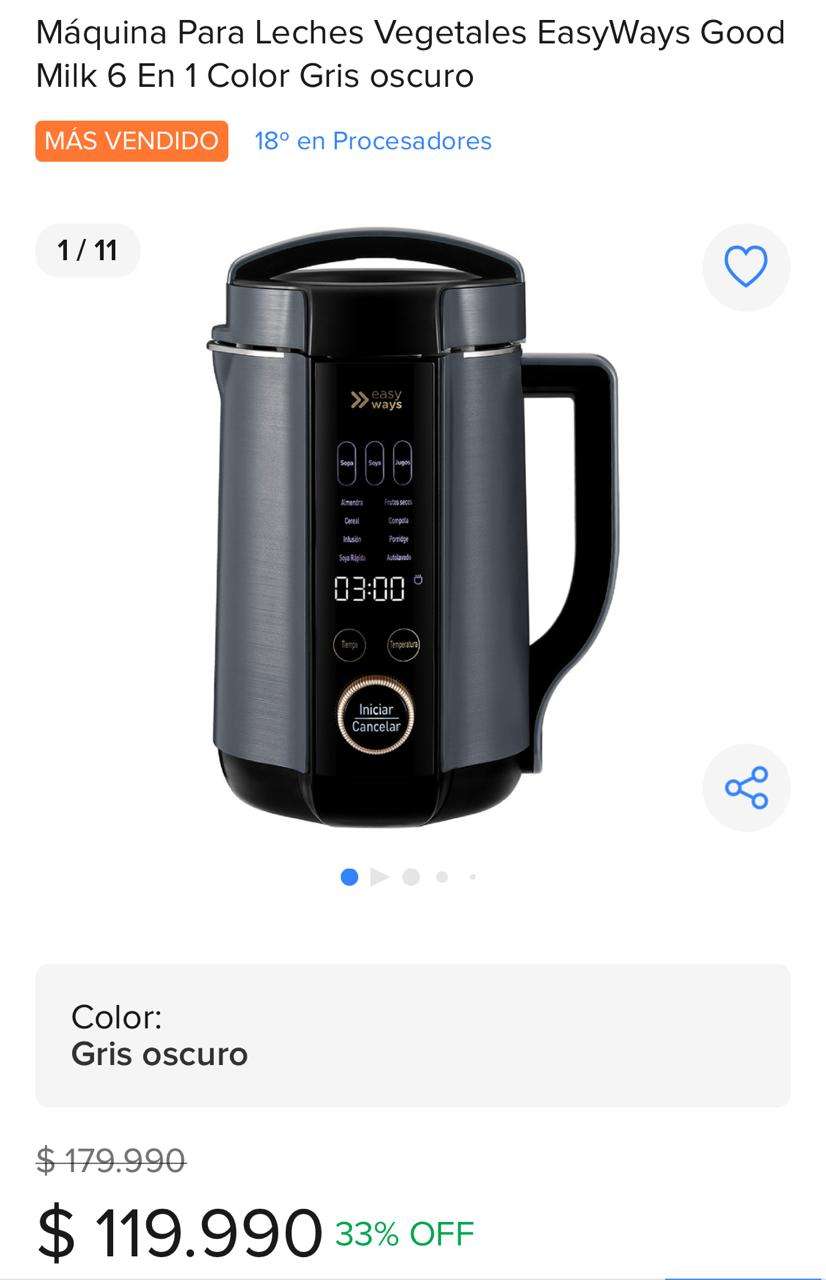Screen dimensions: 826x1280
Task: Click the timer icon next to the 03:00 display
Action: click(418, 579)
